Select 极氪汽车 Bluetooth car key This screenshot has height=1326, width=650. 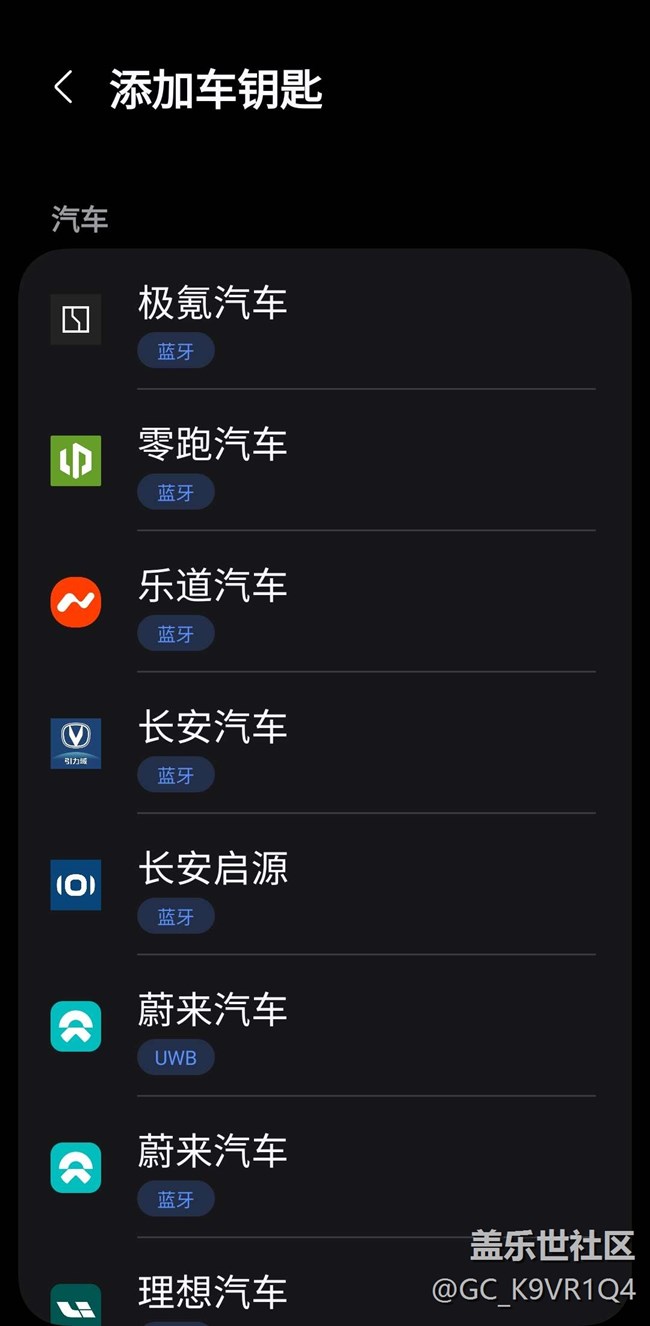coord(325,319)
